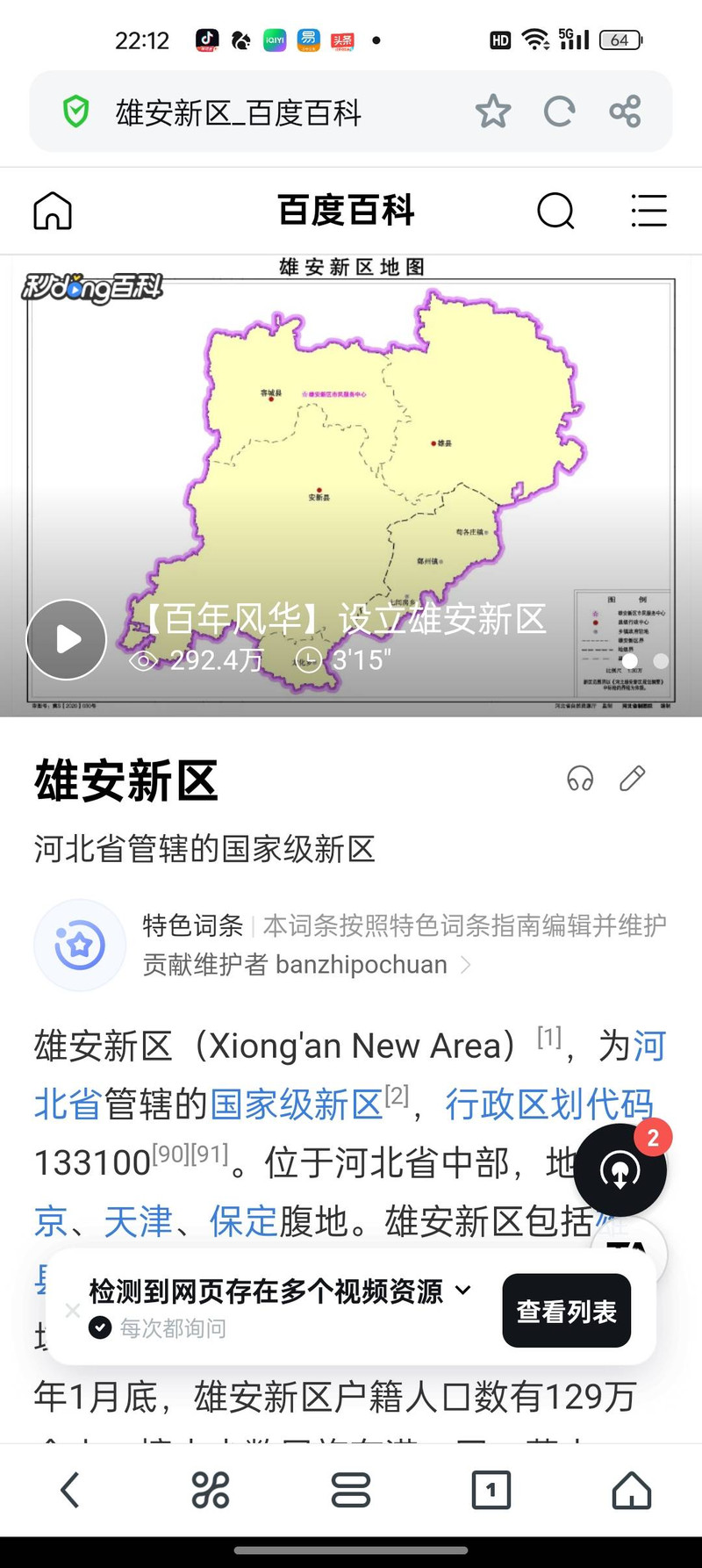This screenshot has height=1568, width=702.
Task: Open the Baike menu list icon
Action: (649, 211)
